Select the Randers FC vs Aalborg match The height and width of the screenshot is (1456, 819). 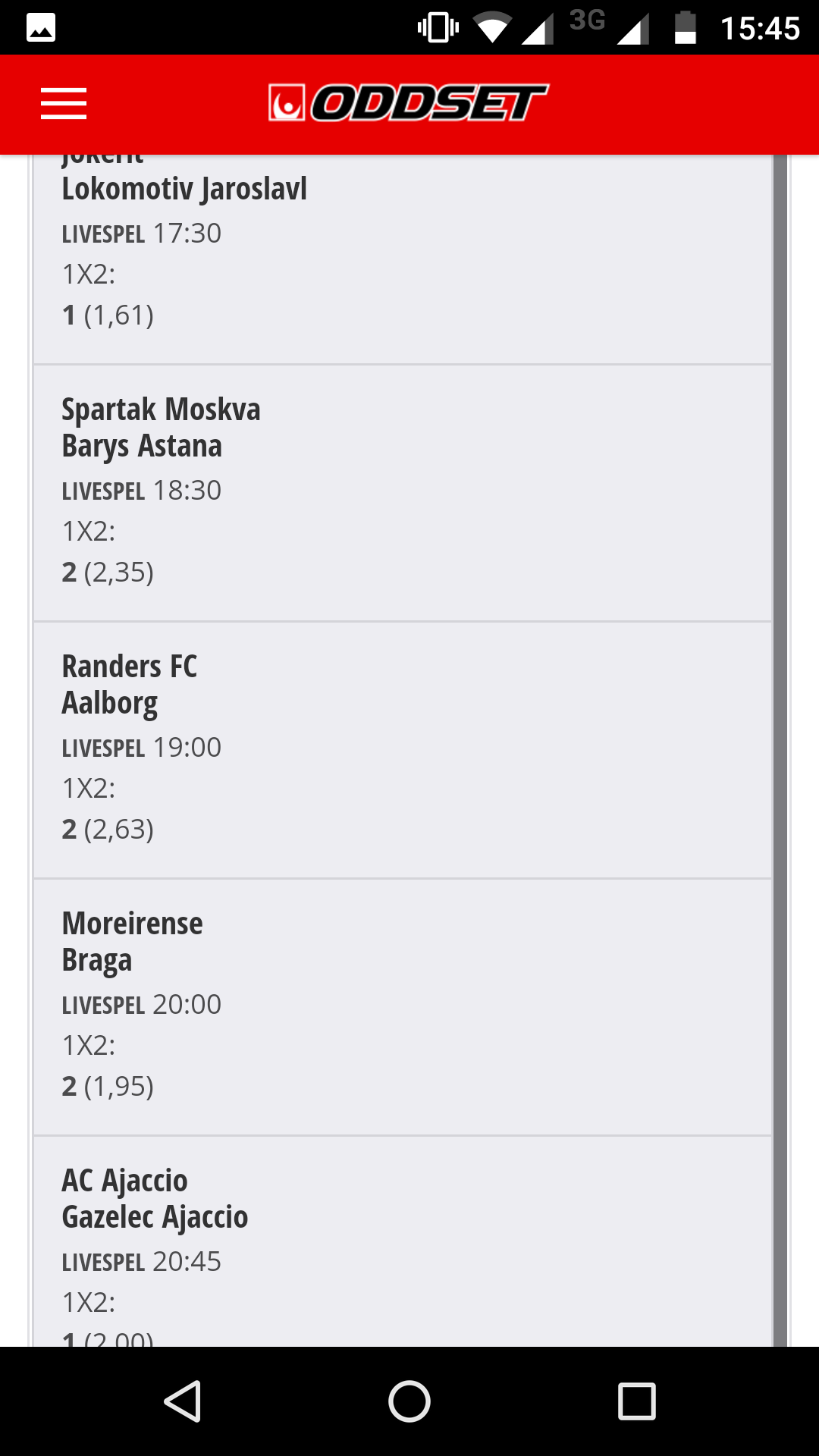click(x=403, y=750)
